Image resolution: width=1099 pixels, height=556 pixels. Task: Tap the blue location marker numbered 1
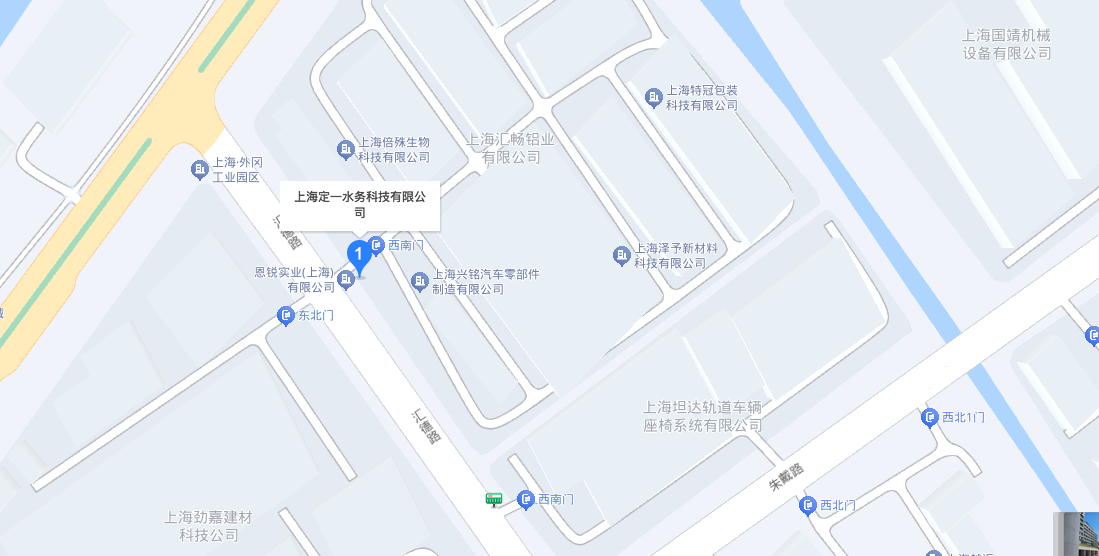(x=358, y=254)
